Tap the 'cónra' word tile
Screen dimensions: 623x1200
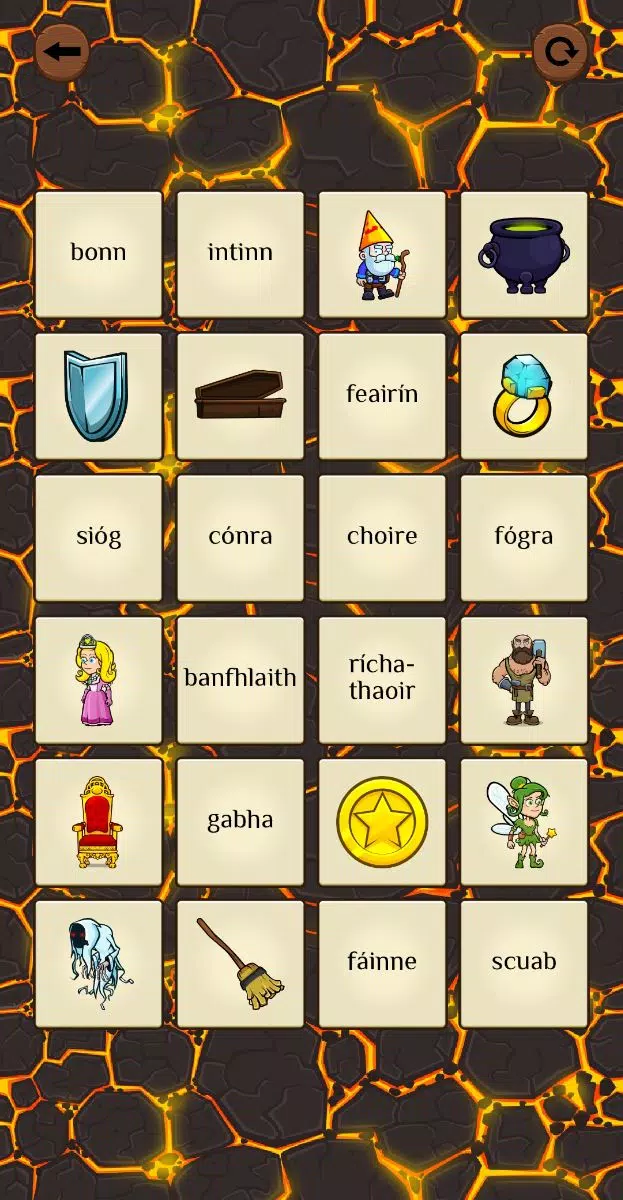[x=240, y=538]
